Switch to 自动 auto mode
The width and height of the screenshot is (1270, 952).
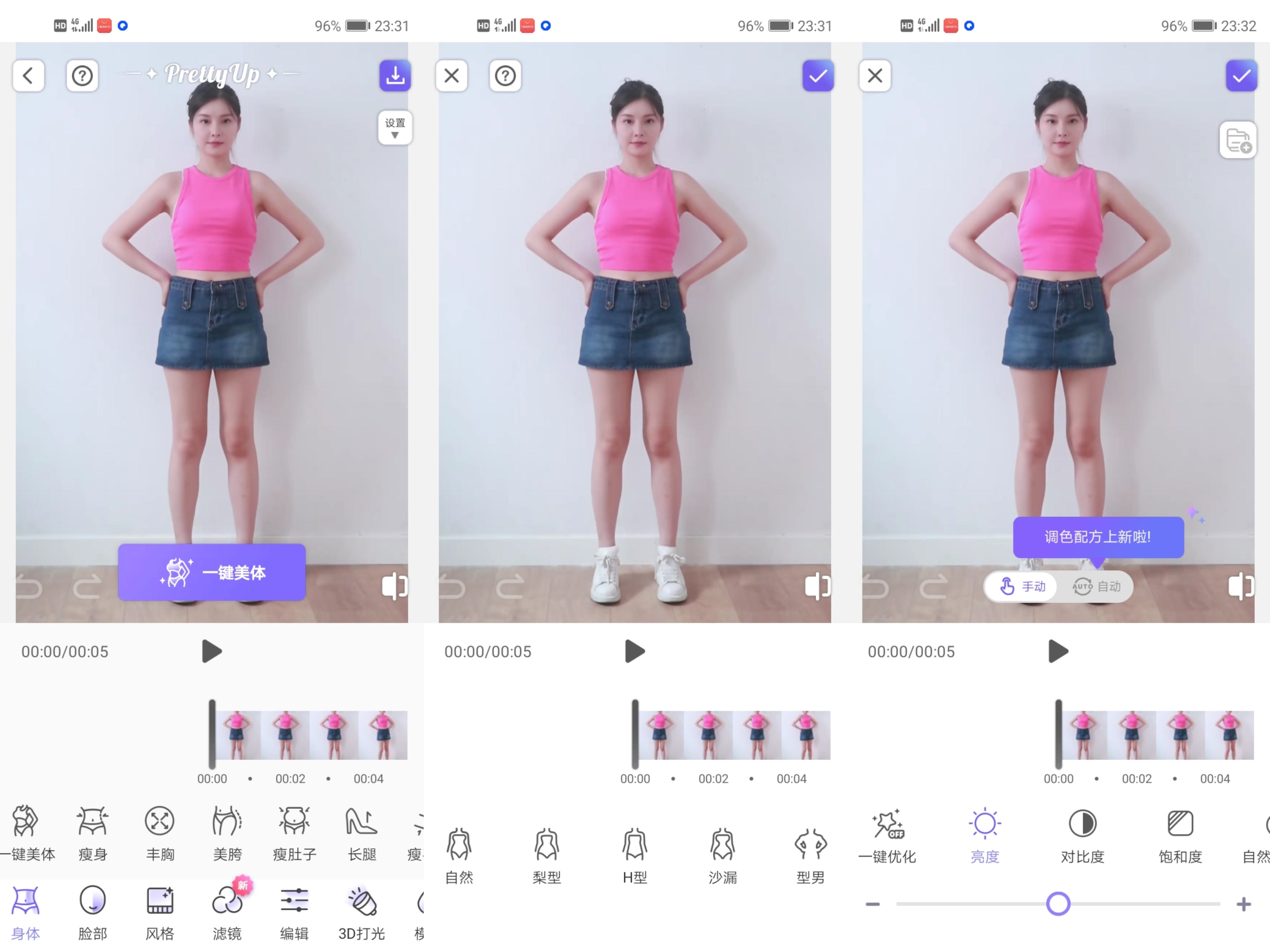coord(1097,586)
